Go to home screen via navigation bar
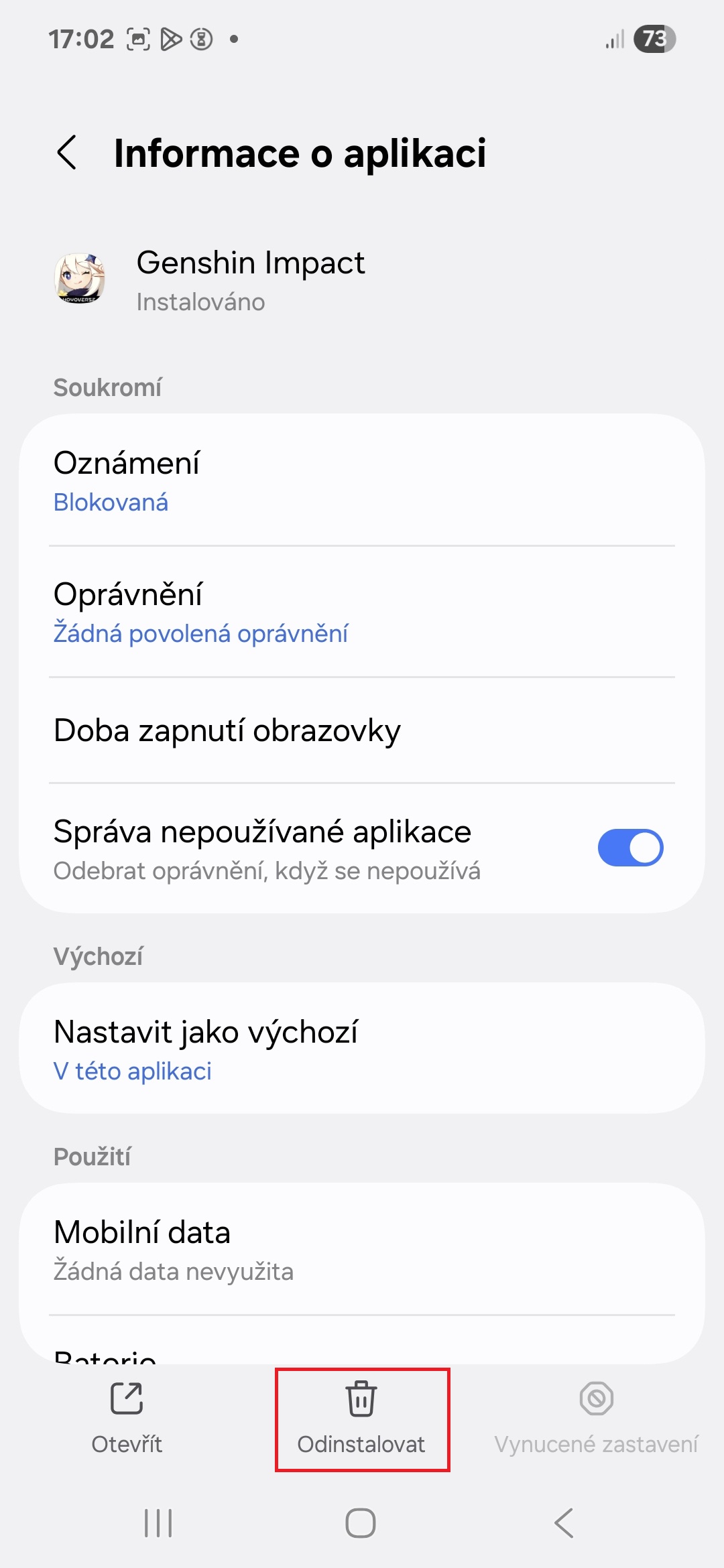This screenshot has width=724, height=1568. [361, 1523]
